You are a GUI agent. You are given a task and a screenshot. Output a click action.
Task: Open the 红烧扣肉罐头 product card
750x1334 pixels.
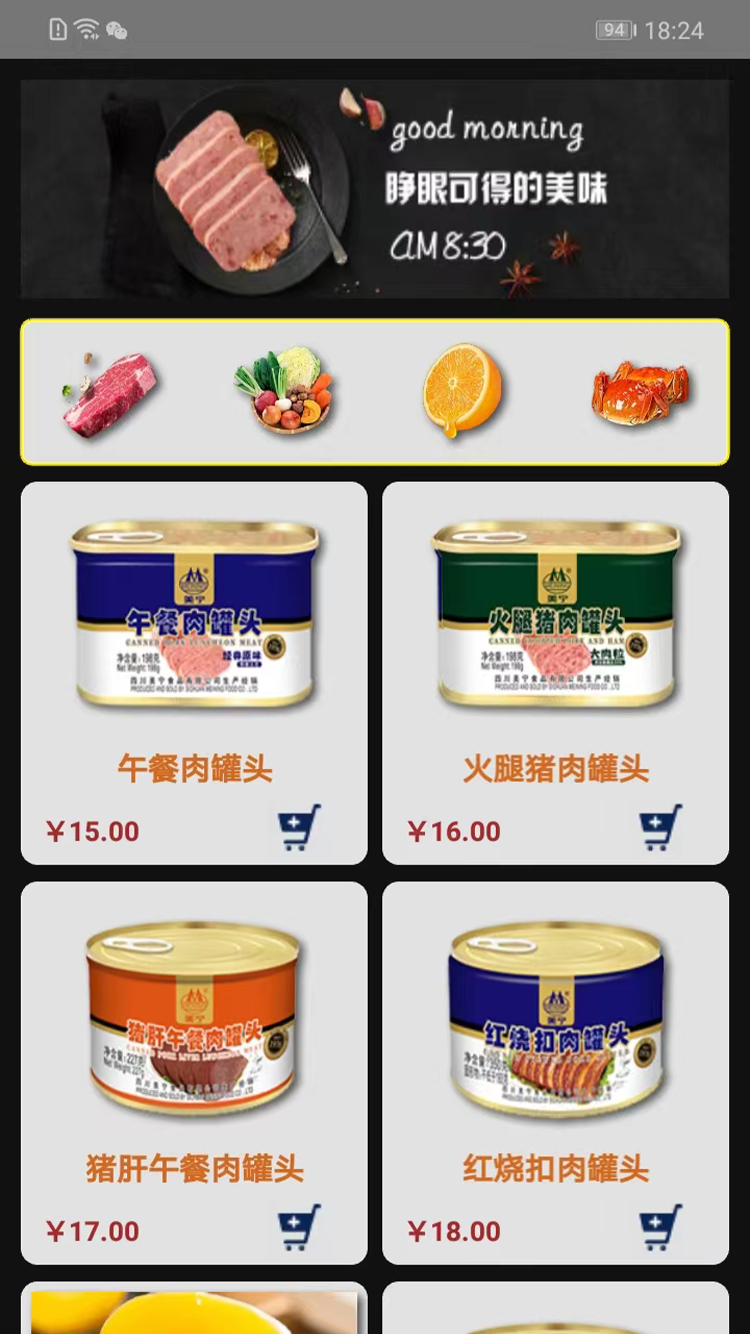[x=555, y=1040]
